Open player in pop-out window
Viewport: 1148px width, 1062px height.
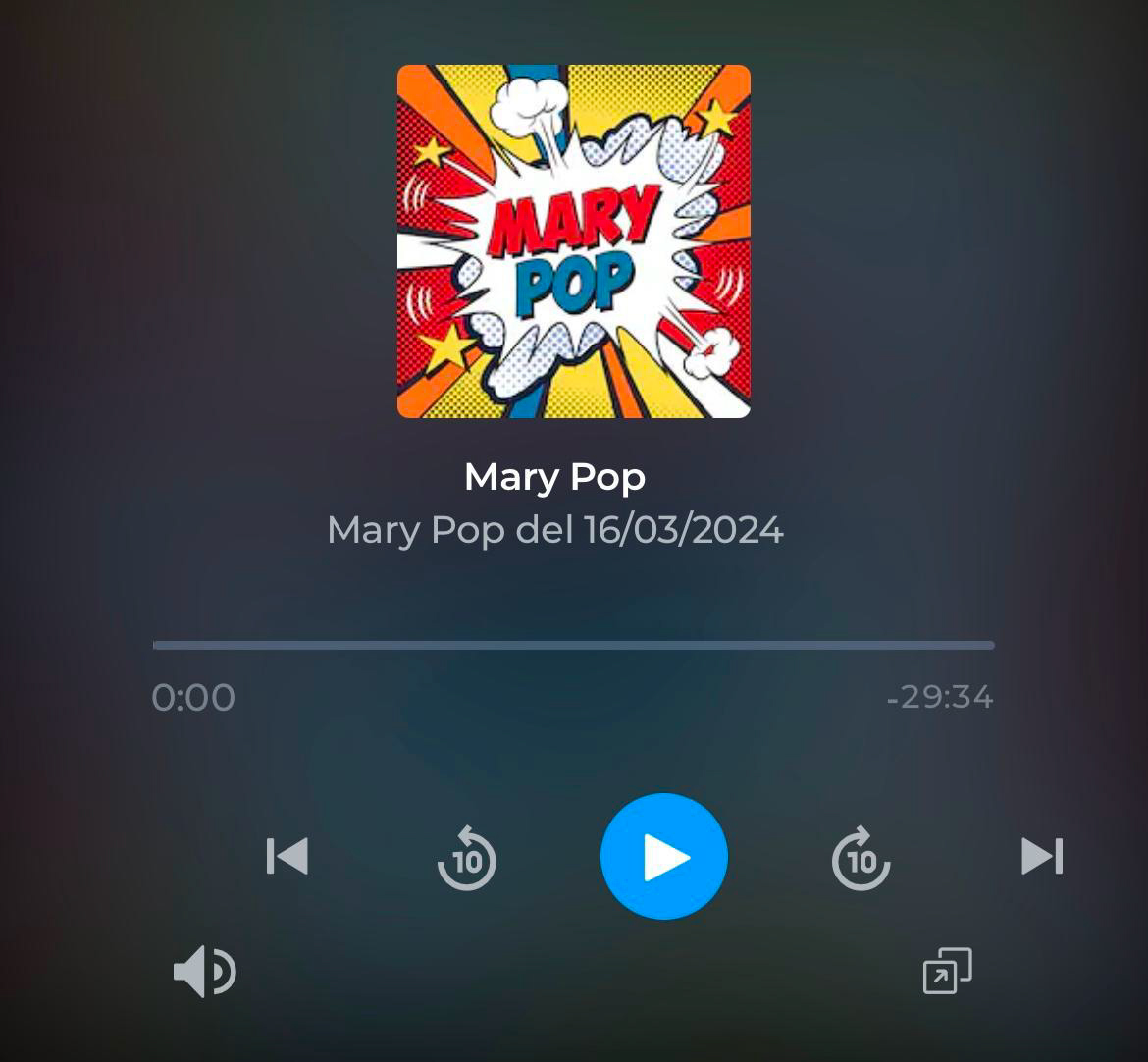point(948,971)
